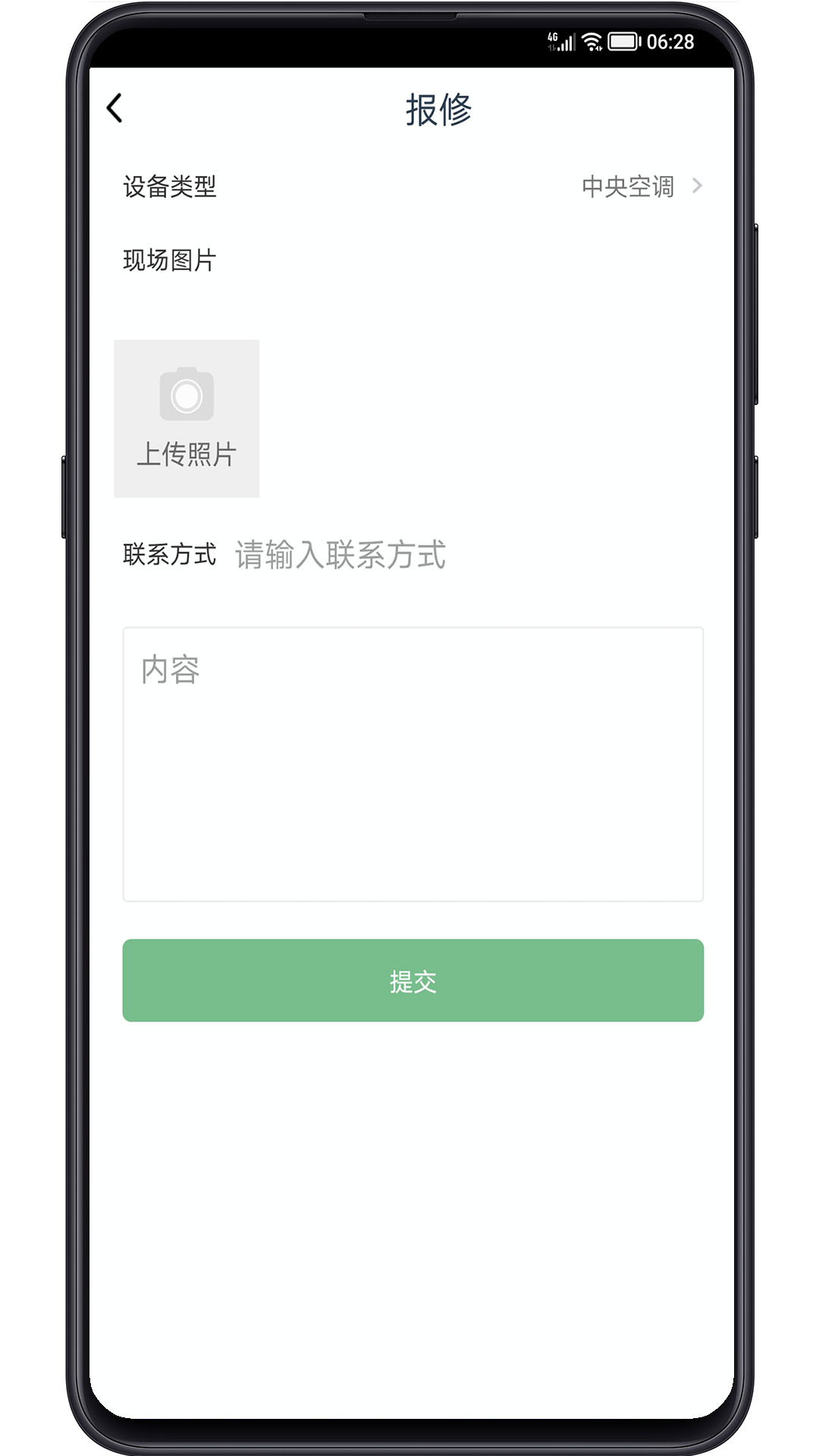Screen dimensions: 819x1456
Task: Tap 上传照片 to add a photo
Action: 187,419
